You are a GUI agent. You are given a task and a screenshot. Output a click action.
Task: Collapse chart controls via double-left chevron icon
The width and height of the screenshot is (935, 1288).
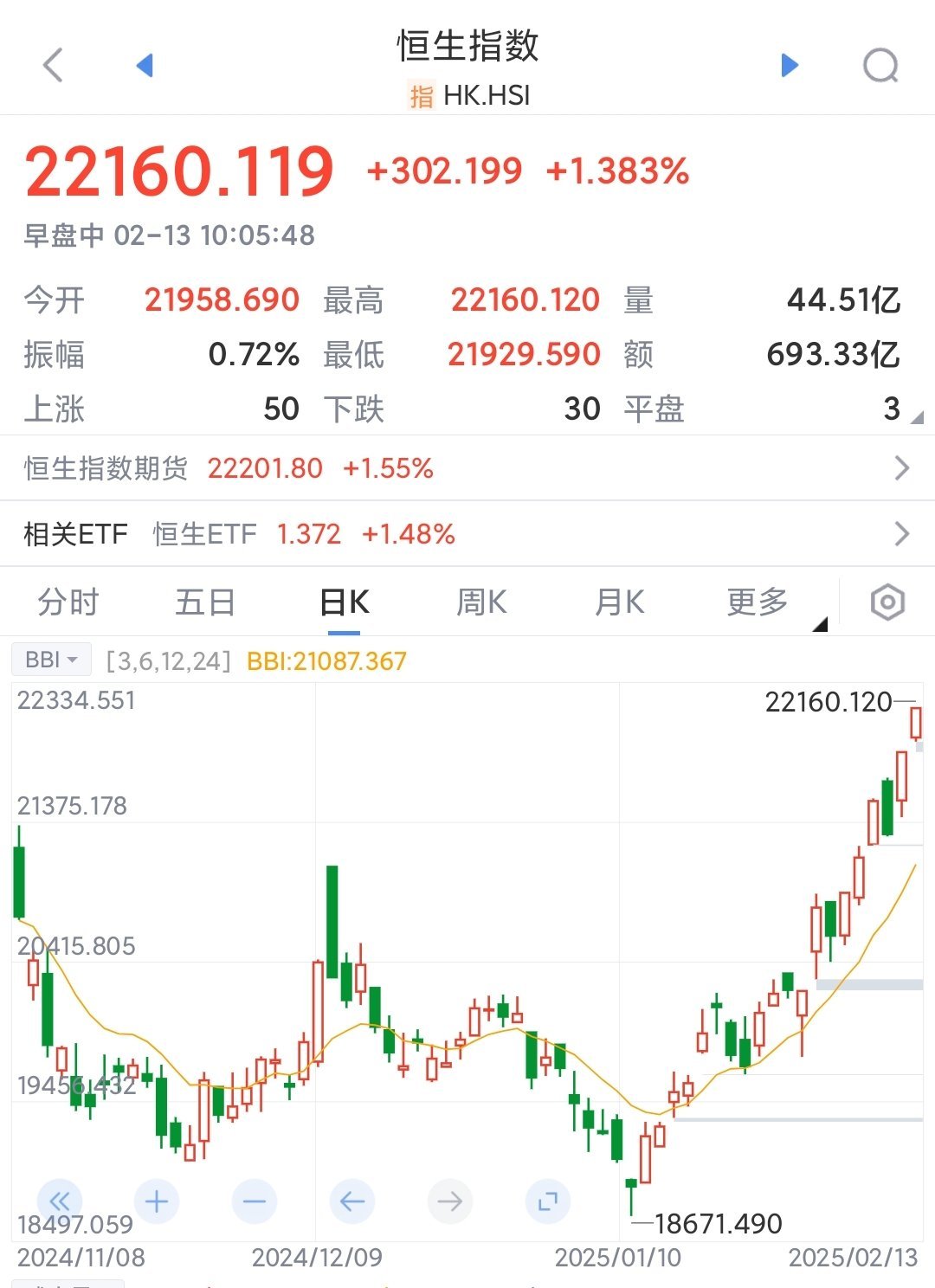coord(59,1201)
